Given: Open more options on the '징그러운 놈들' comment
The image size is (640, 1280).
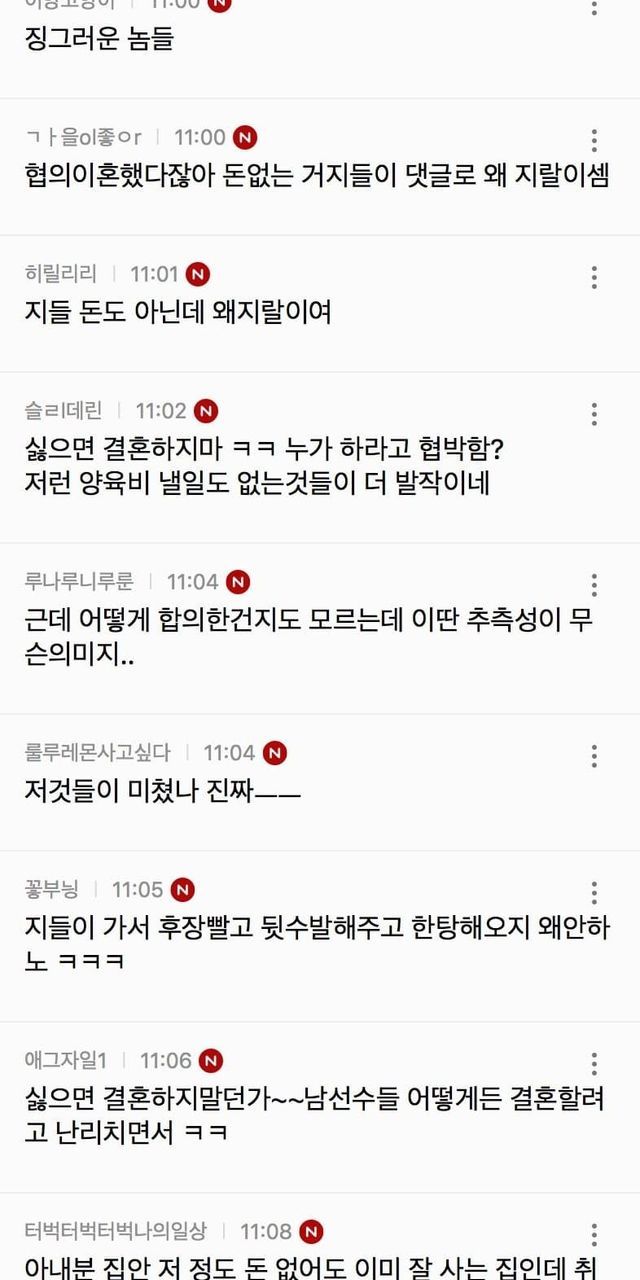Looking at the screenshot, I should pyautogui.click(x=594, y=8).
